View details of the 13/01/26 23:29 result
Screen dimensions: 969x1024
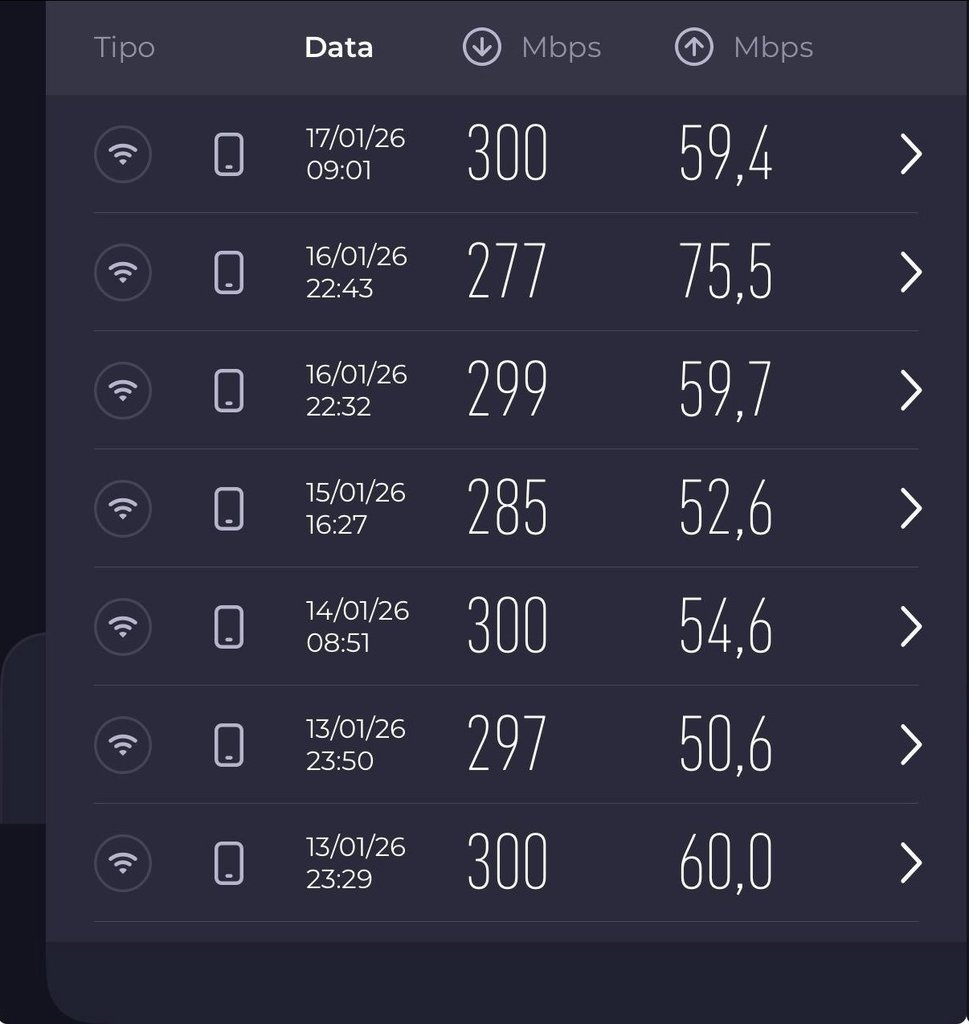click(x=909, y=862)
